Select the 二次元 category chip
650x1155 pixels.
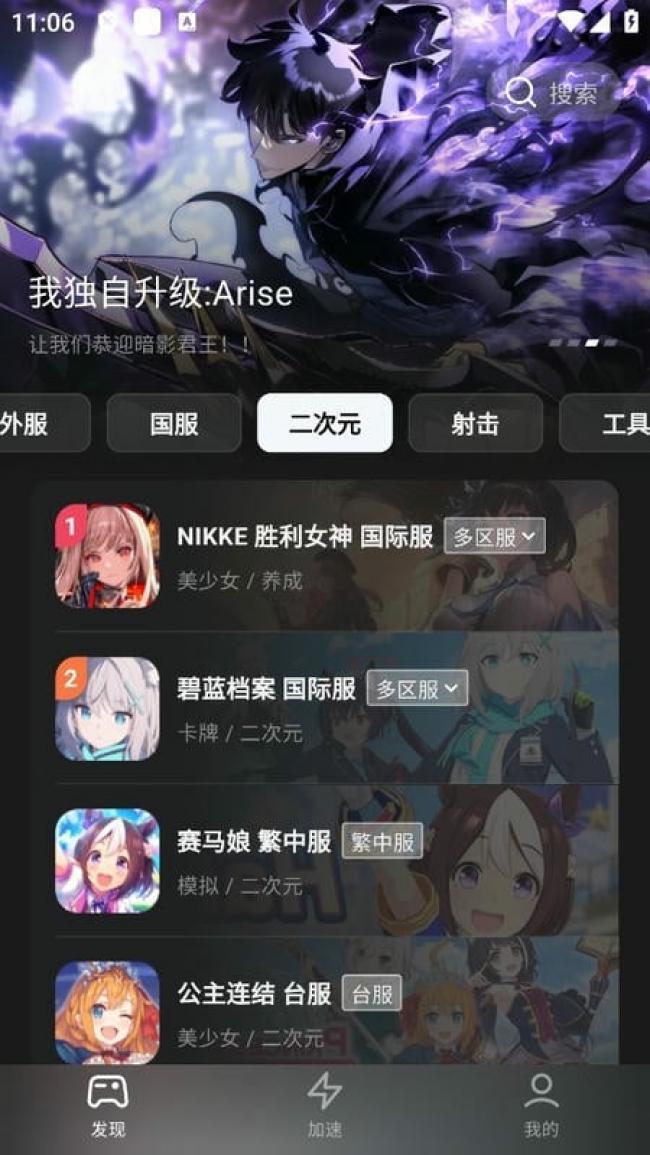coord(324,423)
